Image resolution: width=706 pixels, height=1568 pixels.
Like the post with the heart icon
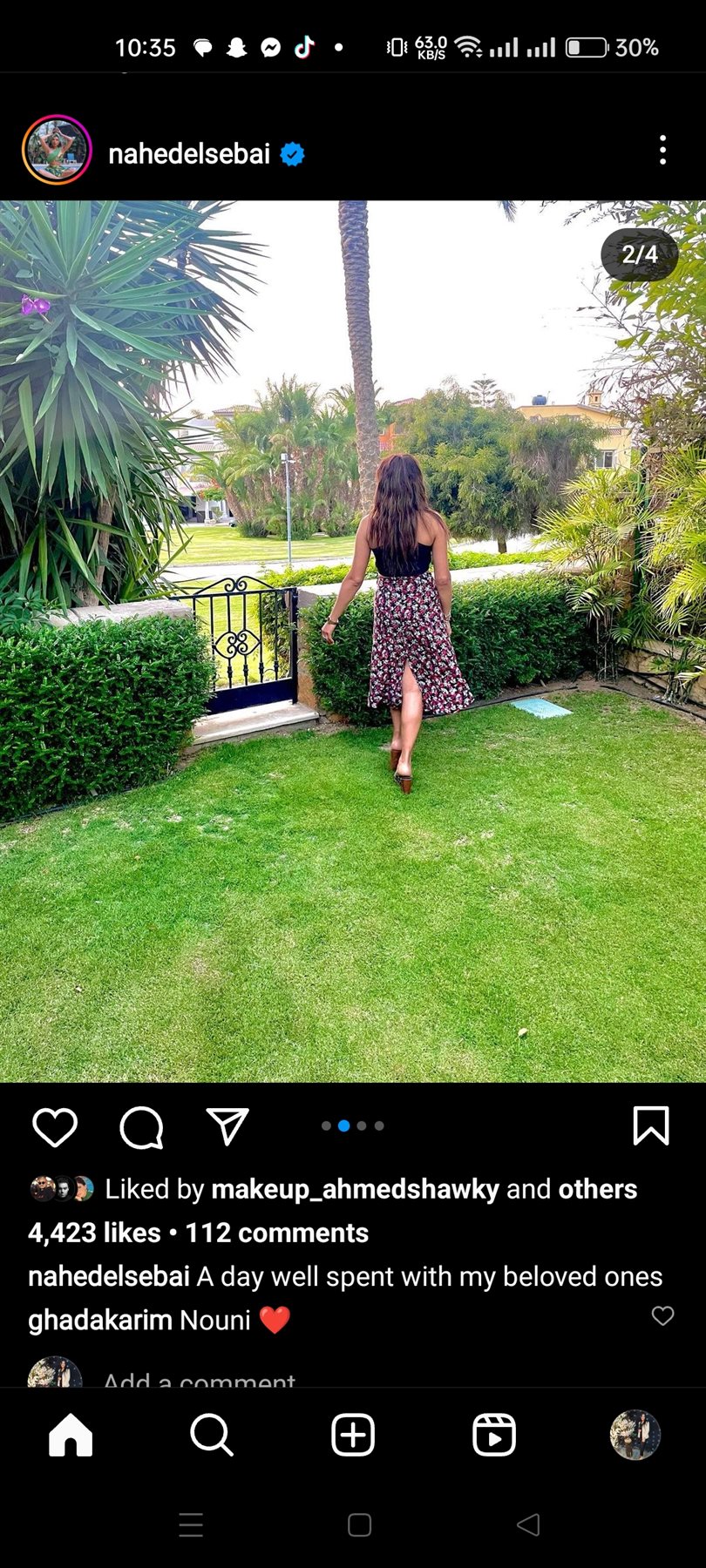[x=55, y=1127]
